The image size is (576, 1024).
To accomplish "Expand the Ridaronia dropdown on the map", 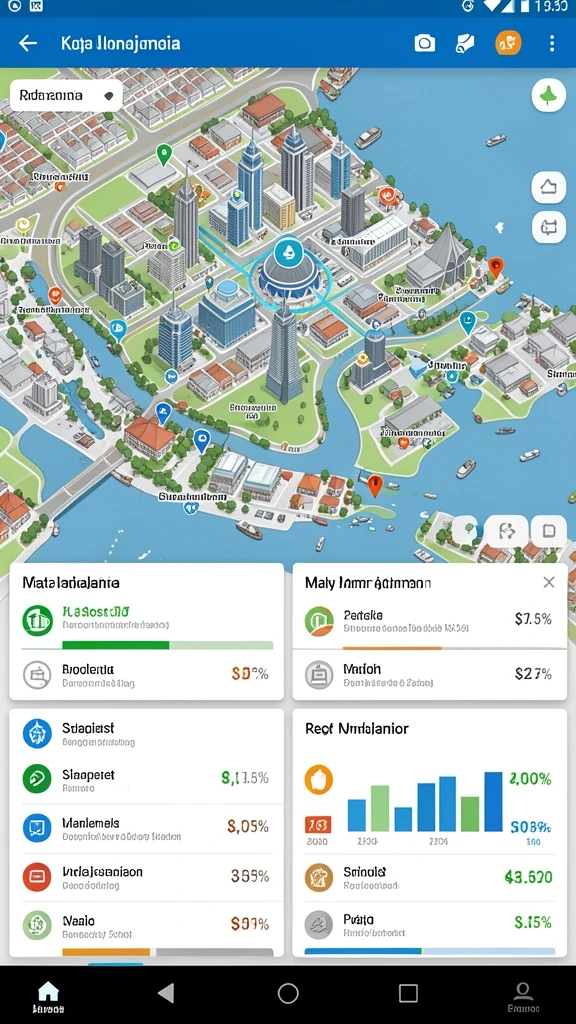I will coord(66,96).
